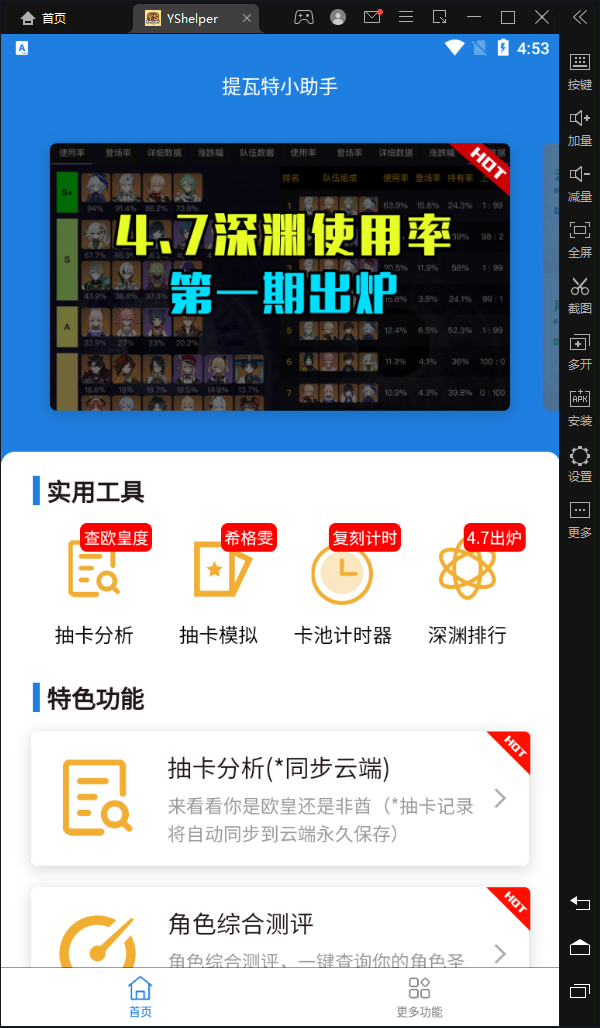Close the YShelper emulator tab
Image resolution: width=600 pixels, height=1028 pixels.
pyautogui.click(x=246, y=18)
